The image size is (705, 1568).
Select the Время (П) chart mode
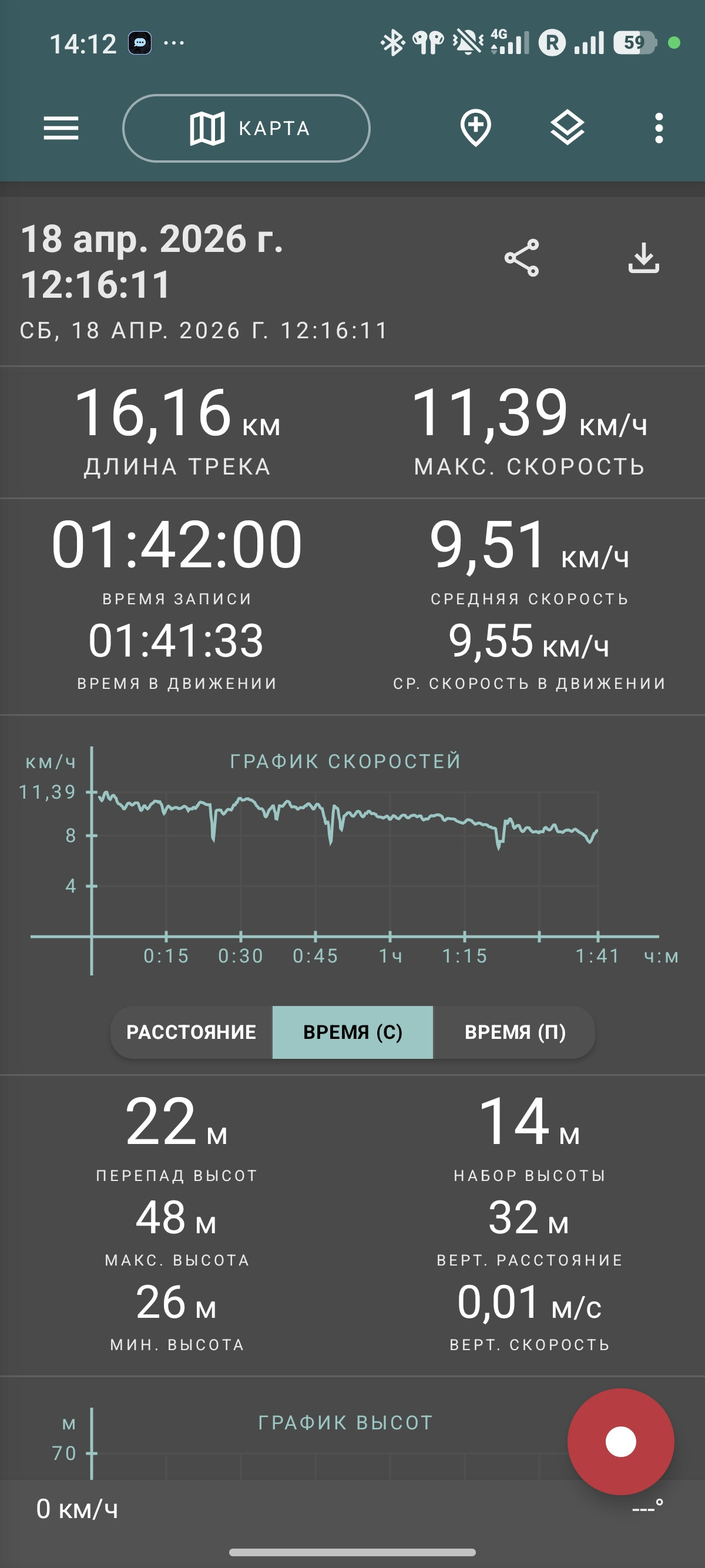(515, 1032)
